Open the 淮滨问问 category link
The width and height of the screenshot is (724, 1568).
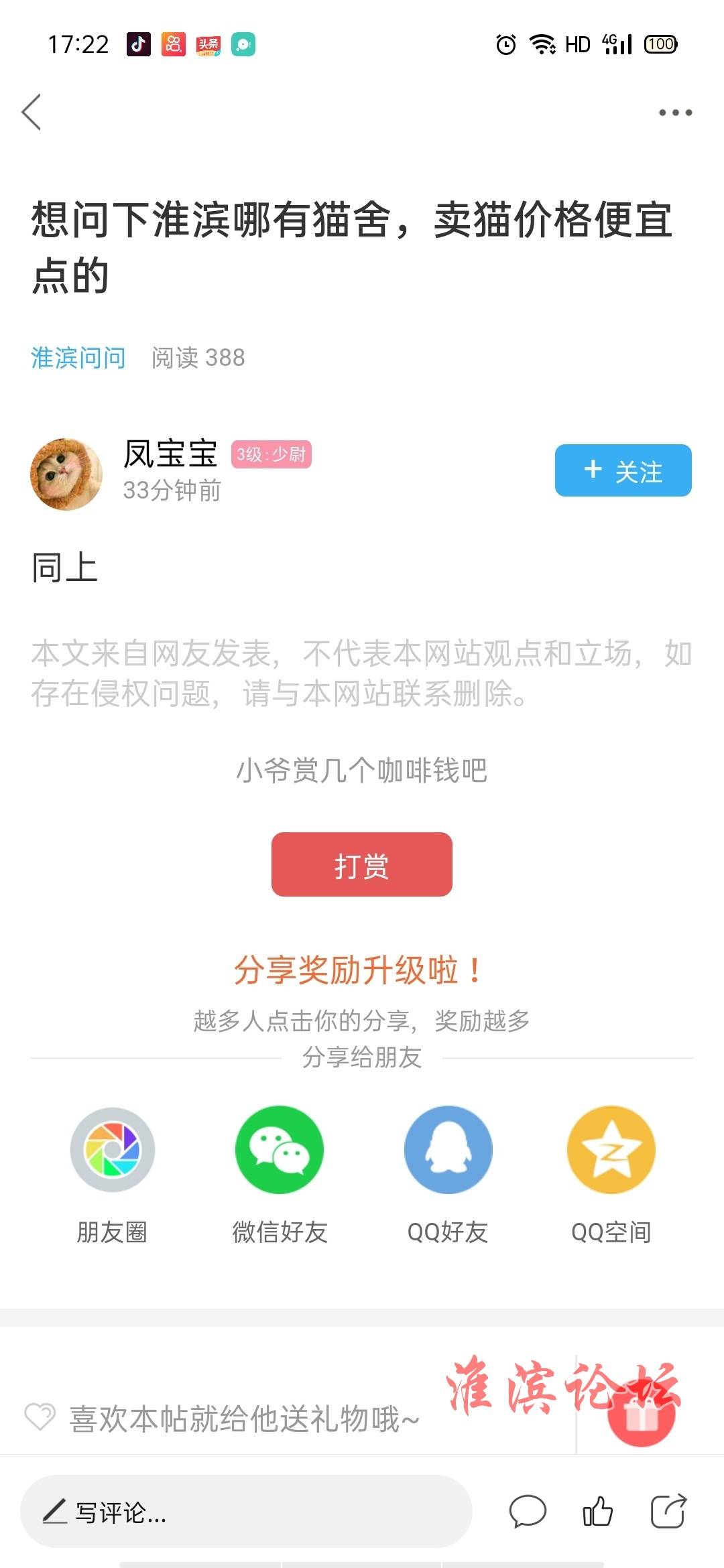click(x=78, y=358)
